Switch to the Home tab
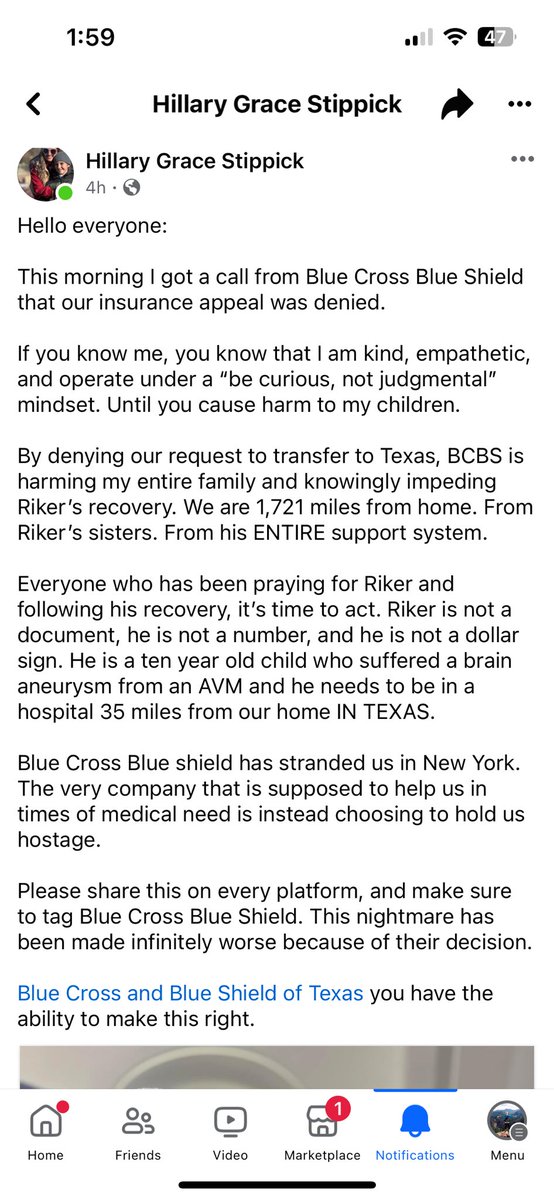 pos(45,1133)
